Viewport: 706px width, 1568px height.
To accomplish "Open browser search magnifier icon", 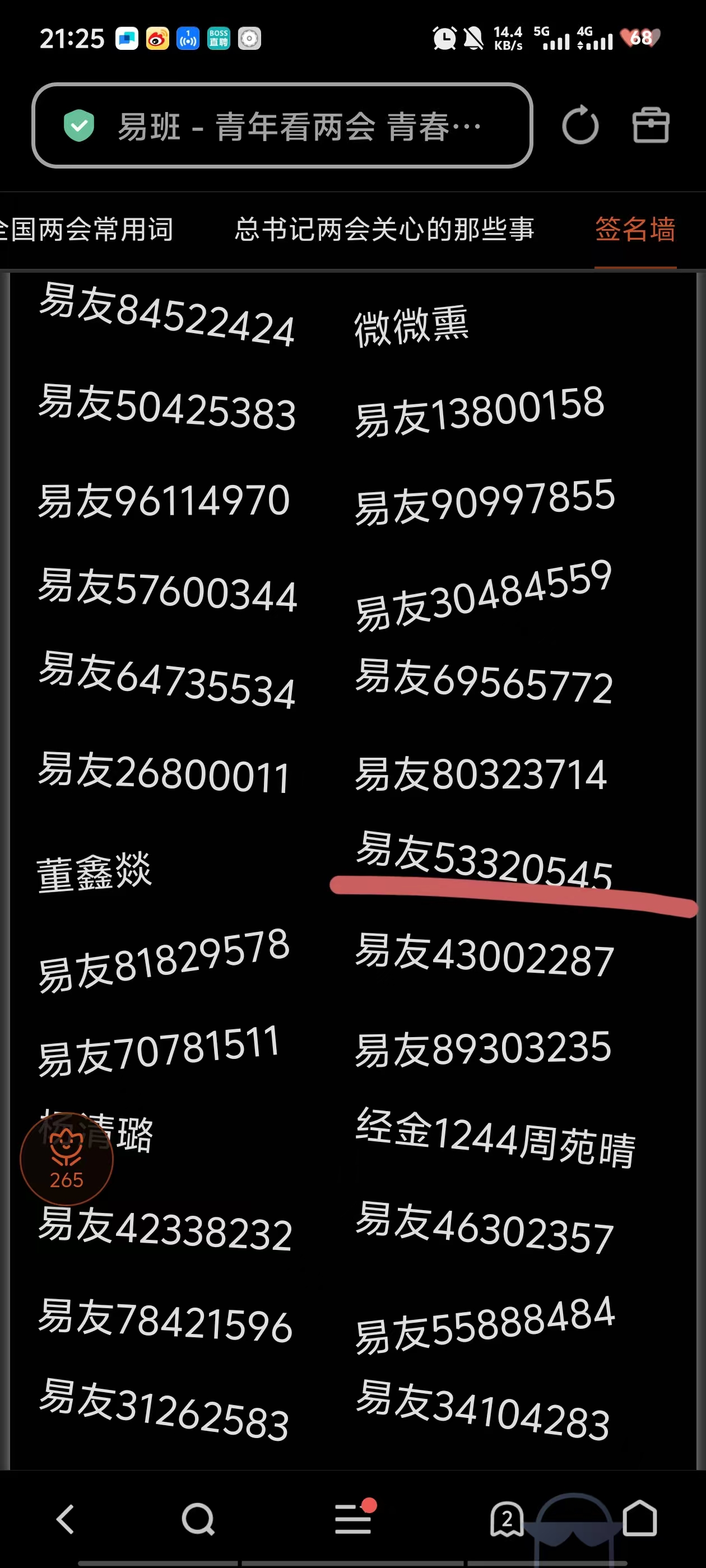I will tap(198, 1519).
